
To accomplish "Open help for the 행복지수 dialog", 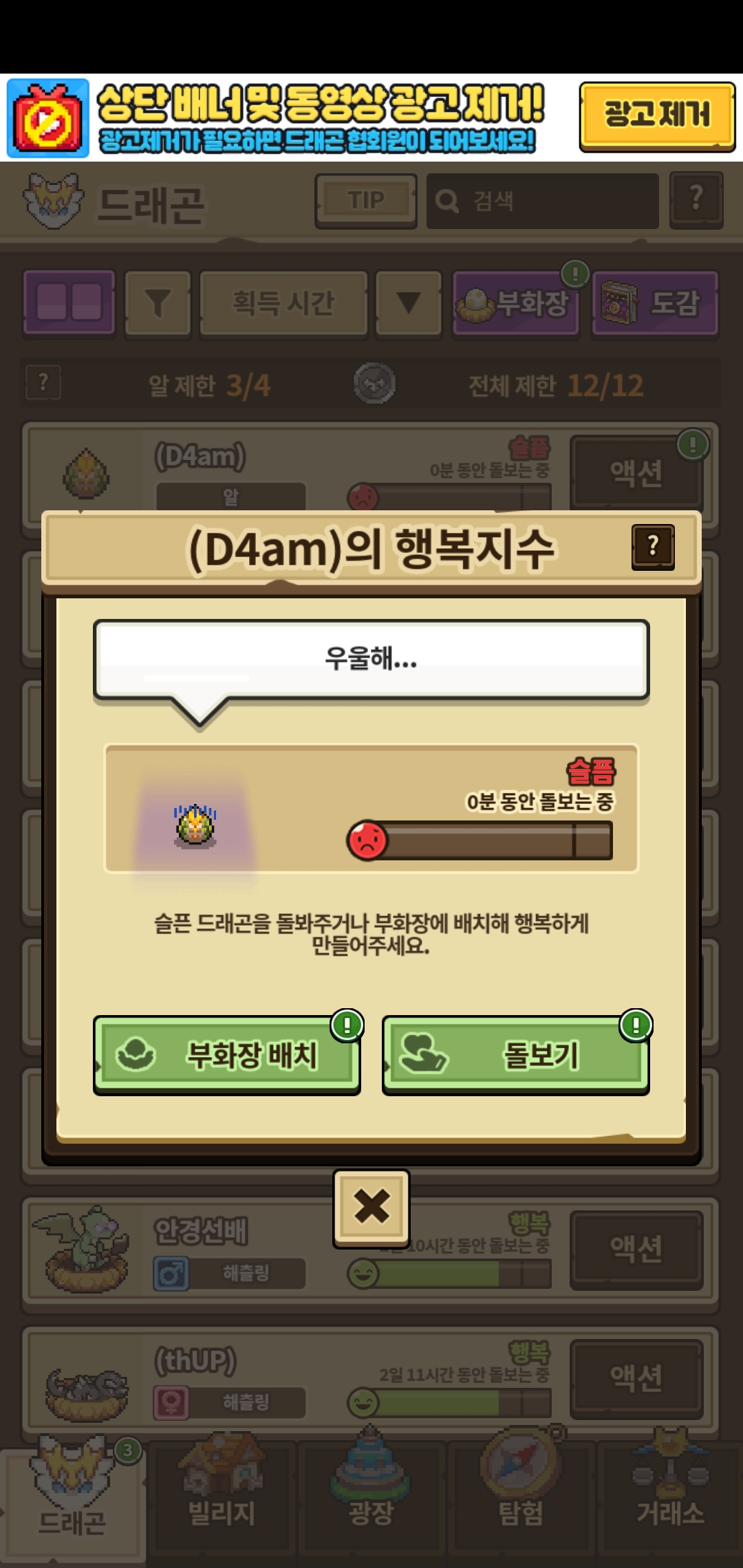I will (x=652, y=547).
